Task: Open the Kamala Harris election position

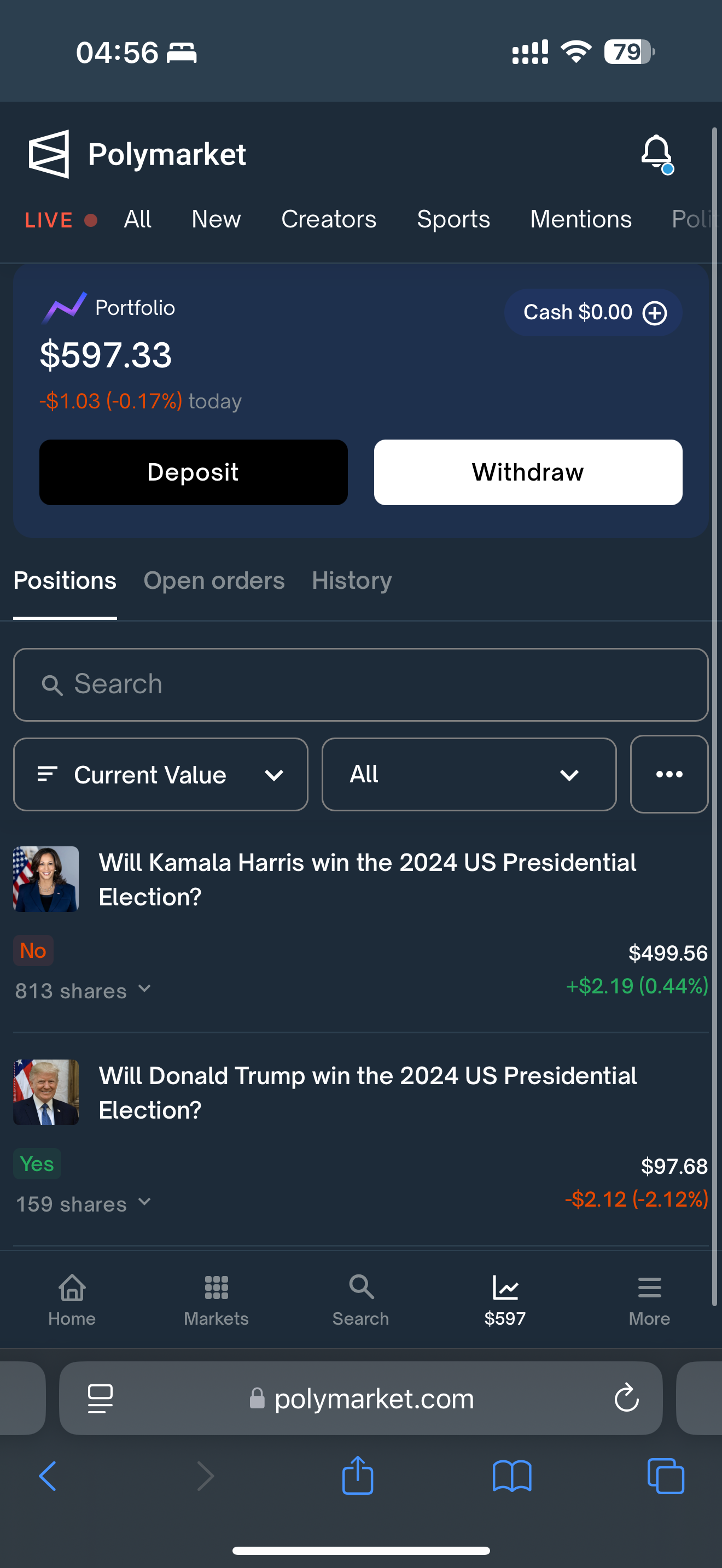Action: [x=367, y=879]
